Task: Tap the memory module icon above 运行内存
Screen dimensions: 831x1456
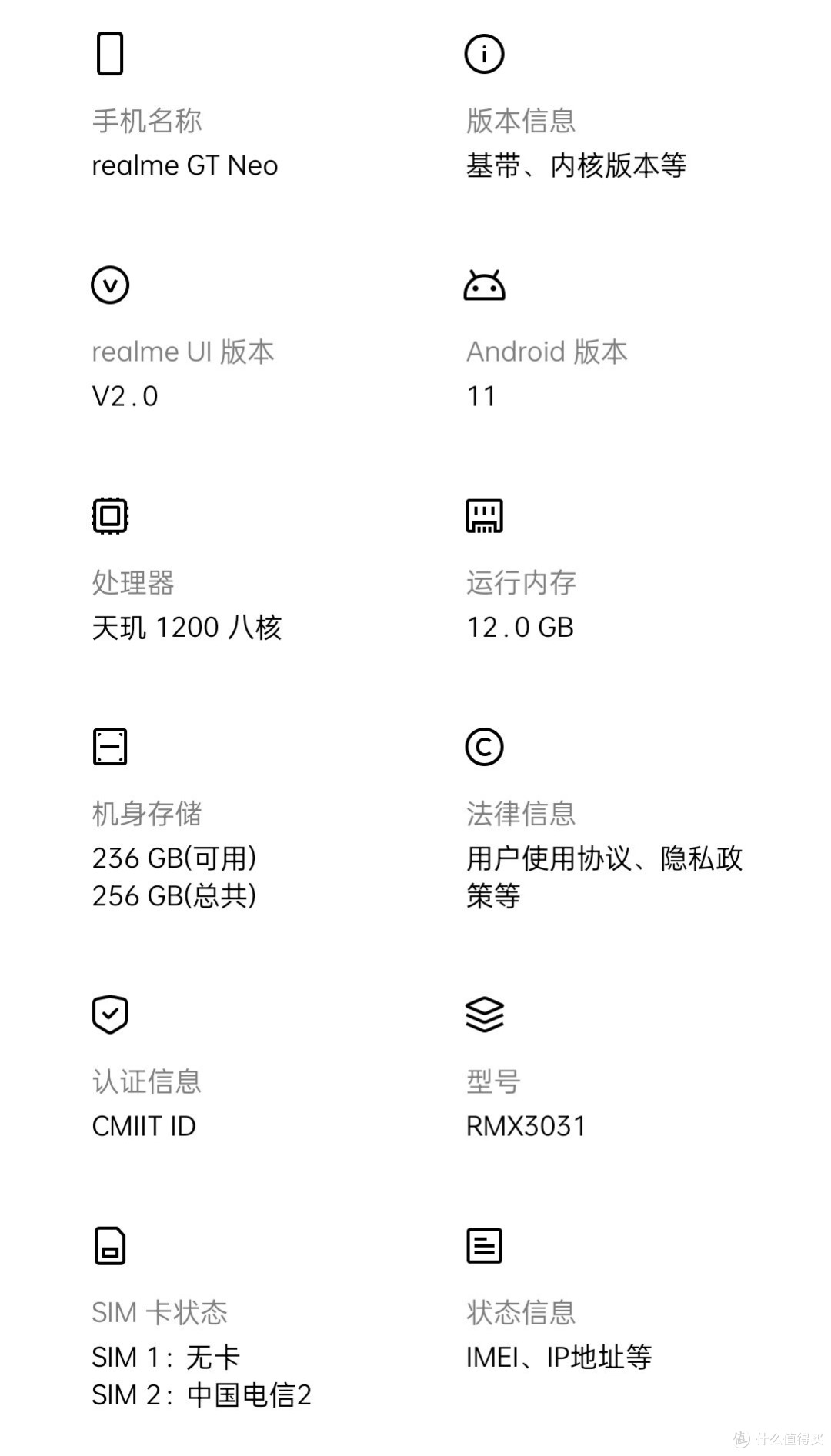Action: tap(483, 515)
